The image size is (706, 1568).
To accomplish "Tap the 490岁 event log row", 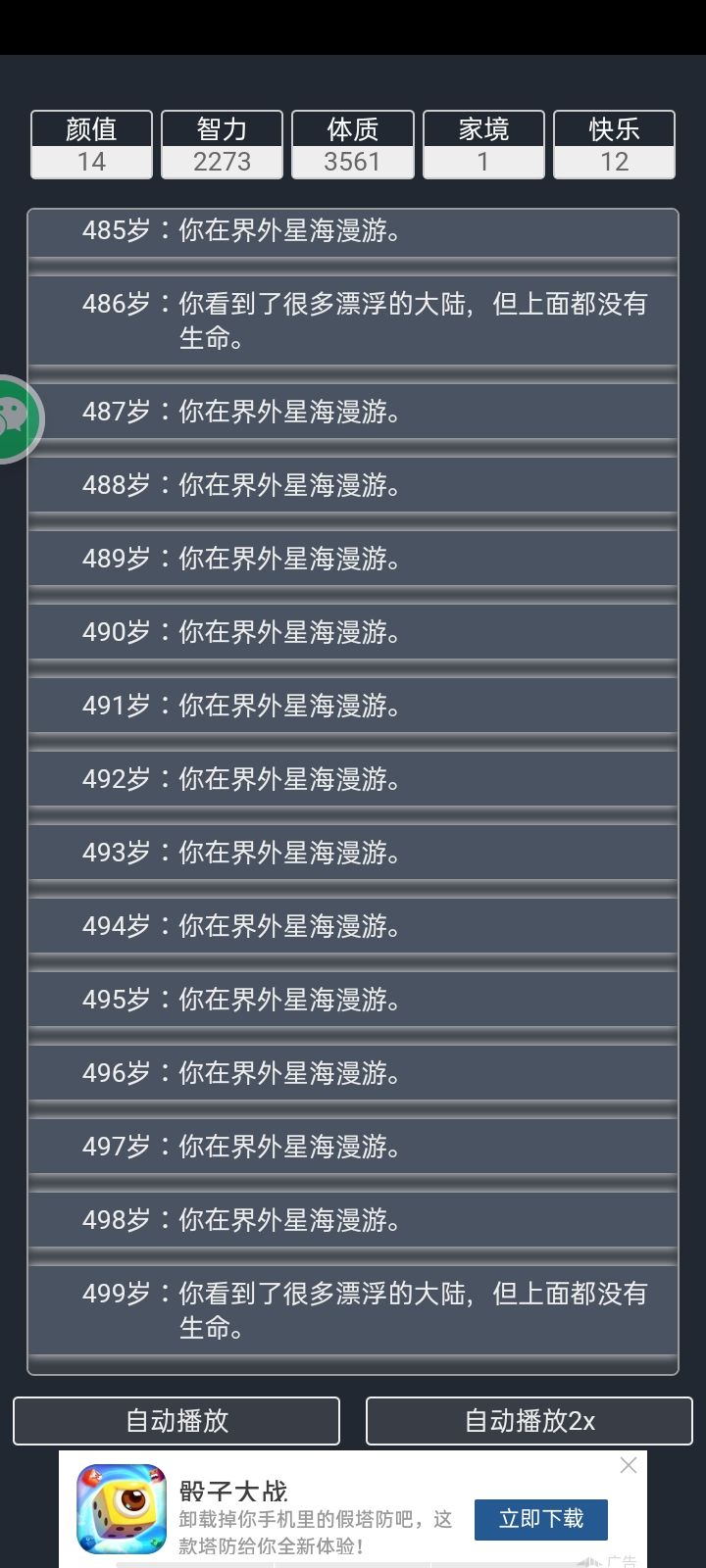I will (x=353, y=632).
